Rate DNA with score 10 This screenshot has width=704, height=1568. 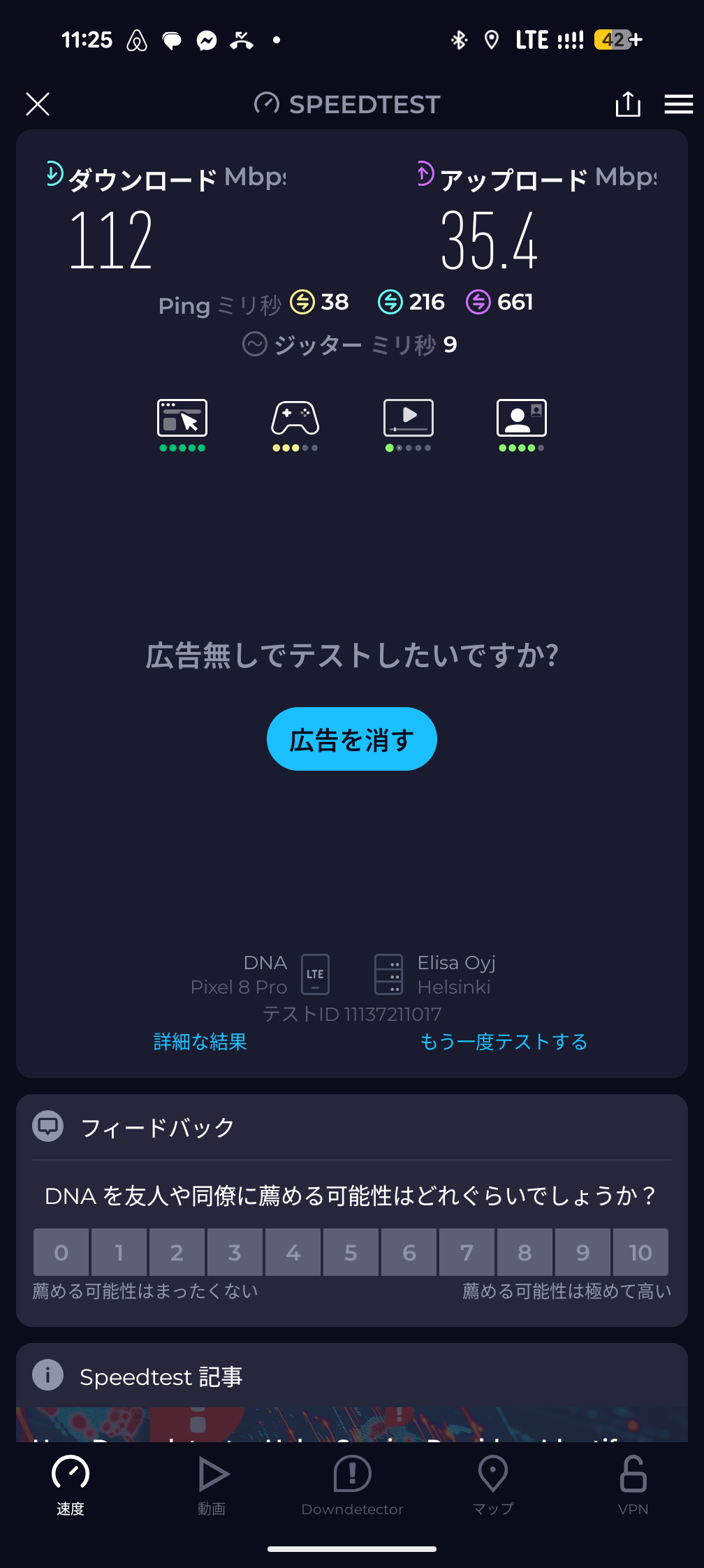[x=640, y=1252]
